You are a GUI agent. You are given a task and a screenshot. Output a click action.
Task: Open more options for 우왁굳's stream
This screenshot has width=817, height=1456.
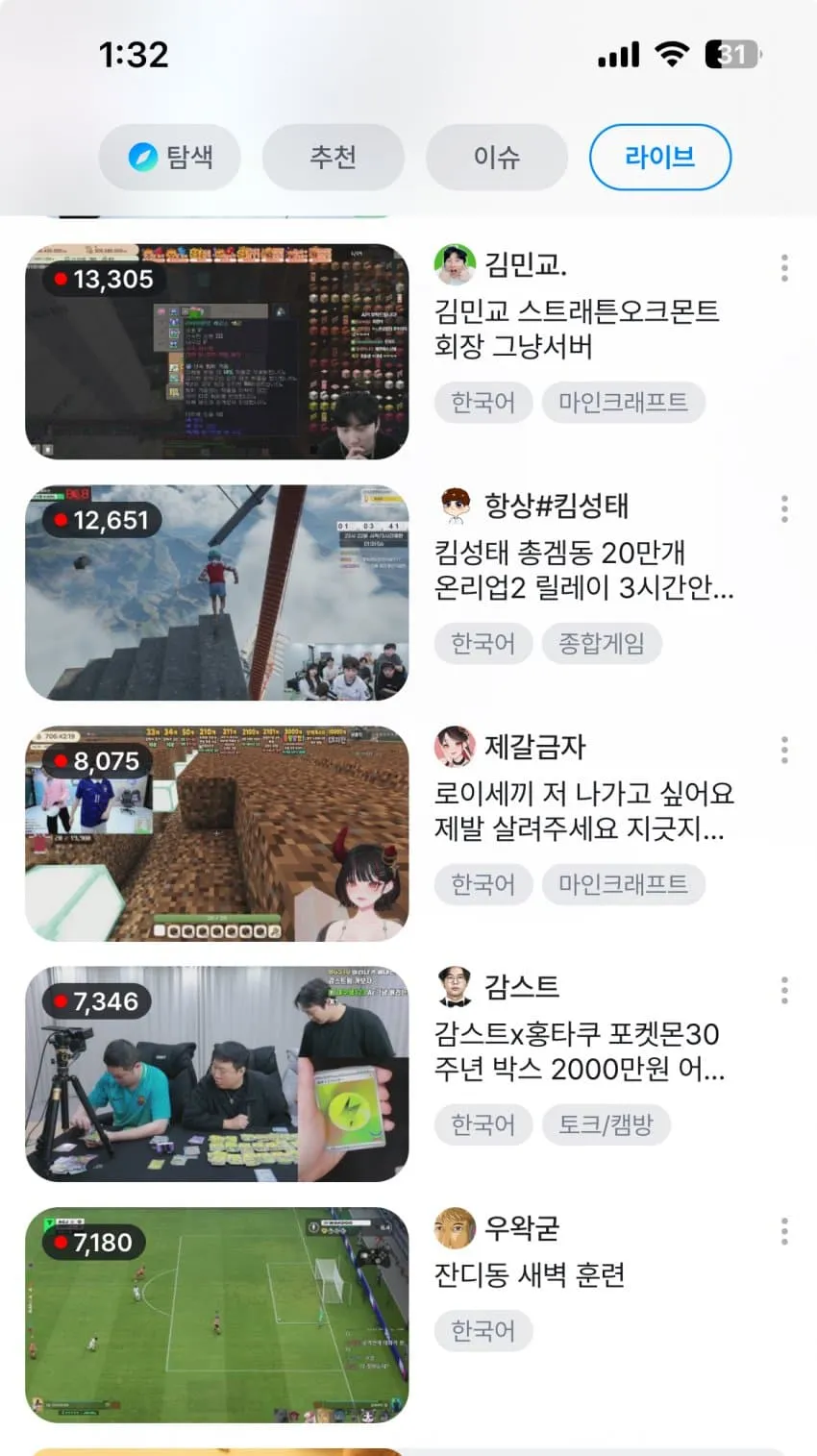pyautogui.click(x=784, y=1231)
